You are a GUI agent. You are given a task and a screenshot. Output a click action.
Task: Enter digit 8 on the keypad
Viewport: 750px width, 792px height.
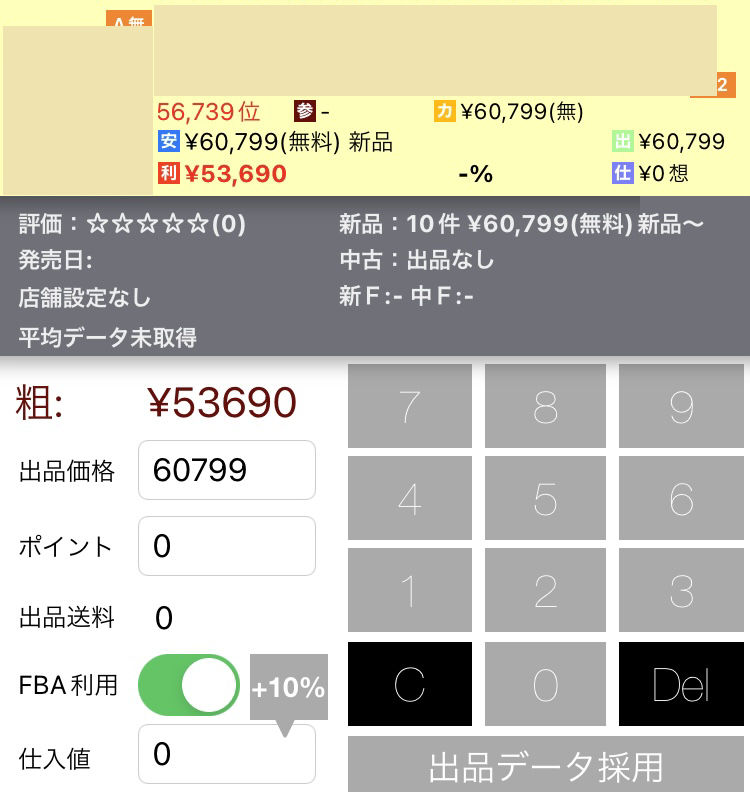[x=545, y=406]
